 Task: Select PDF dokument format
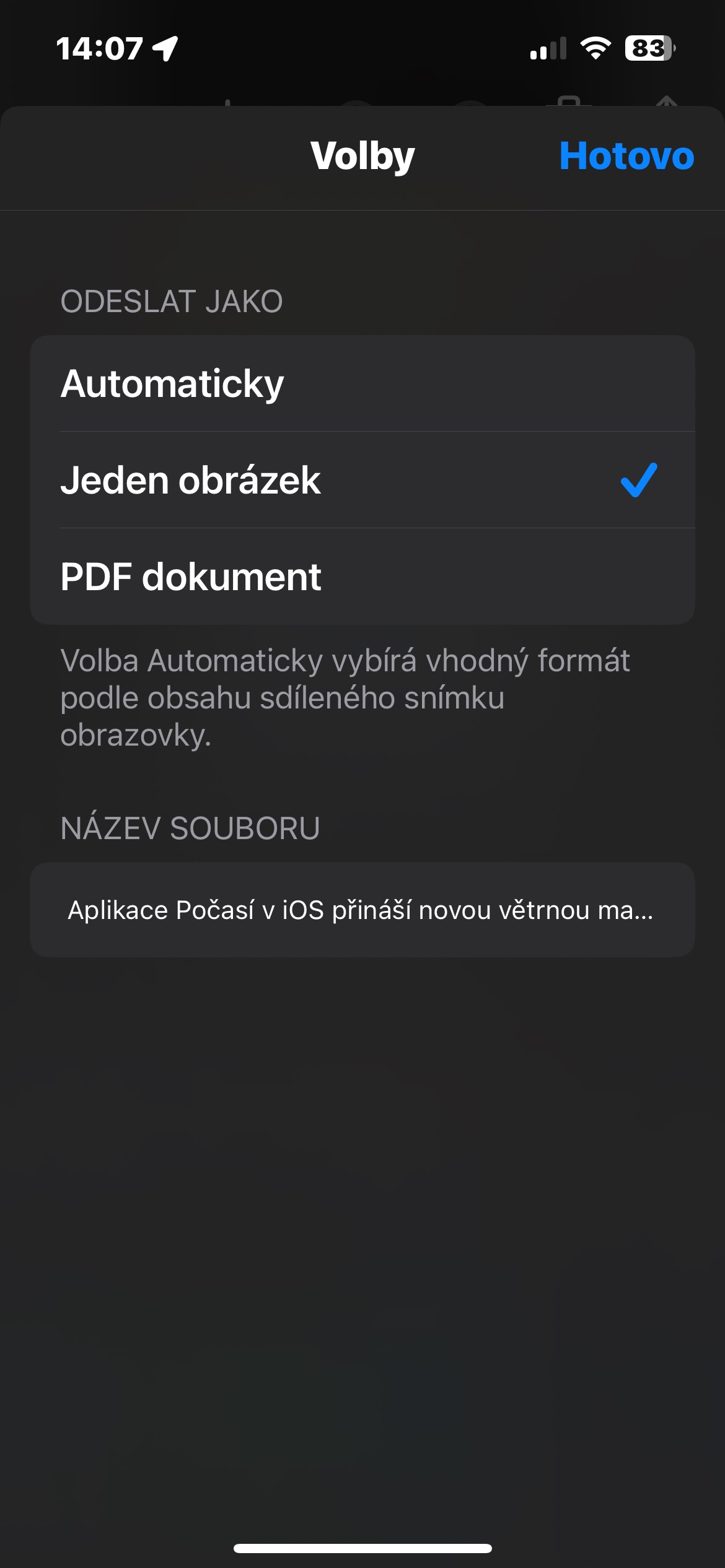pos(362,577)
